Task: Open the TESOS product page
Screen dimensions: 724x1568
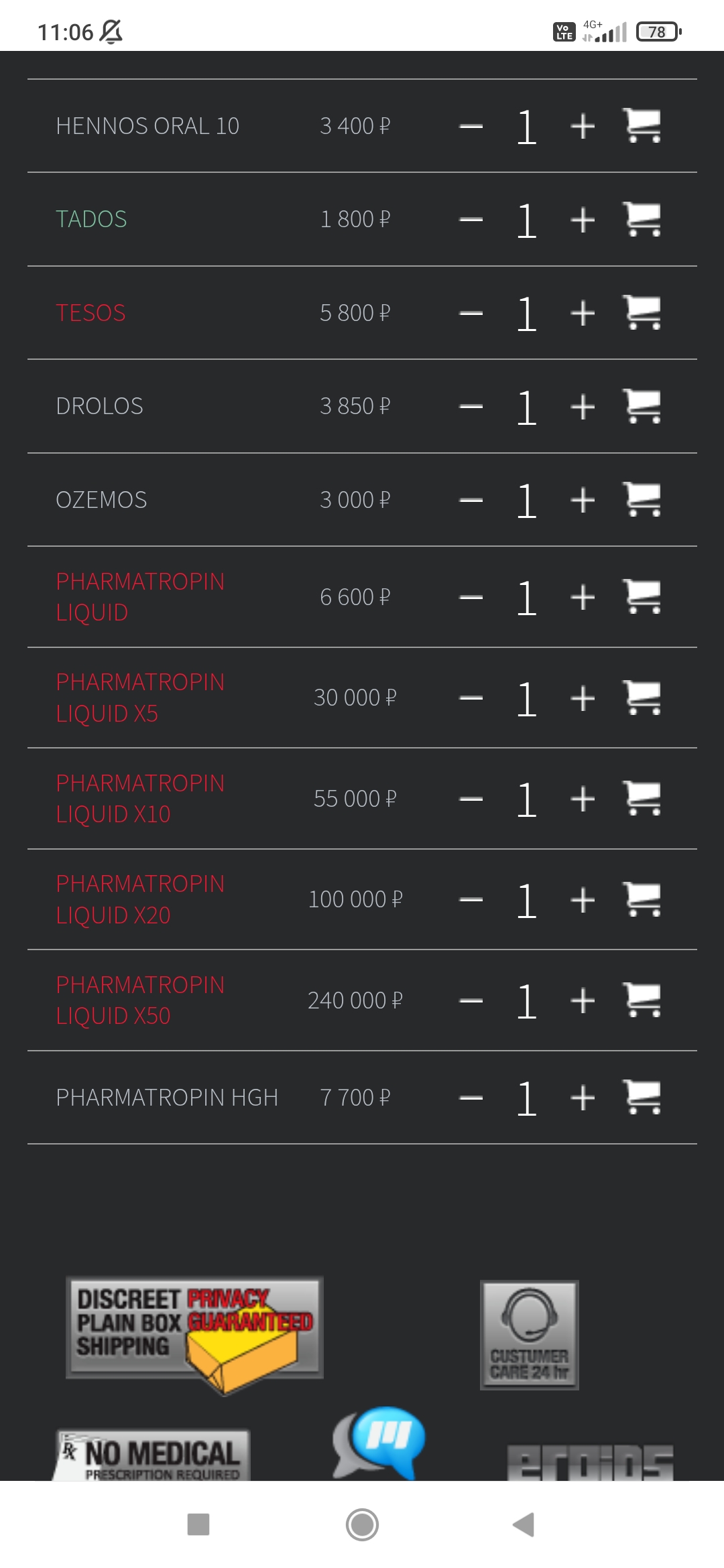Action: pyautogui.click(x=90, y=312)
